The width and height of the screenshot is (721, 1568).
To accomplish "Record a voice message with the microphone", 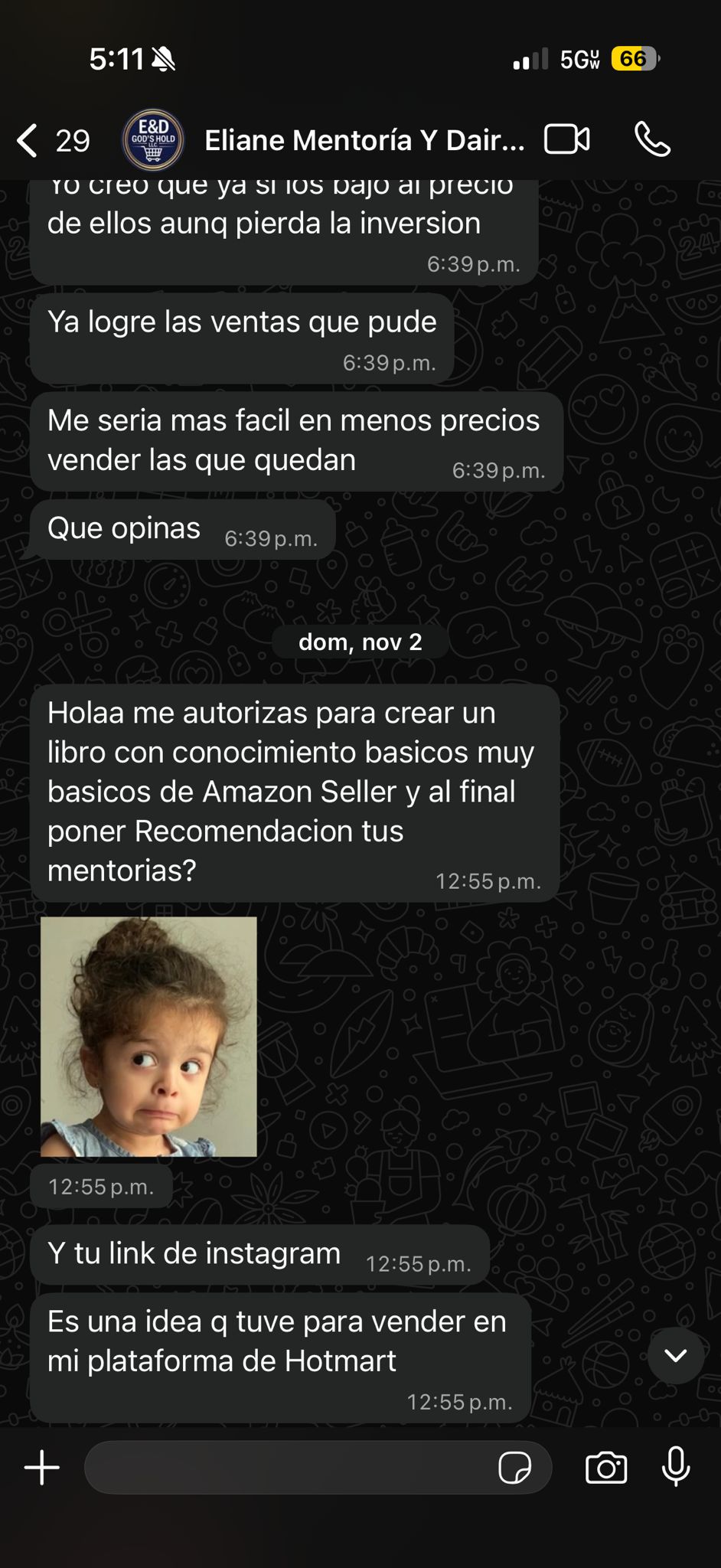I will pos(676,1468).
